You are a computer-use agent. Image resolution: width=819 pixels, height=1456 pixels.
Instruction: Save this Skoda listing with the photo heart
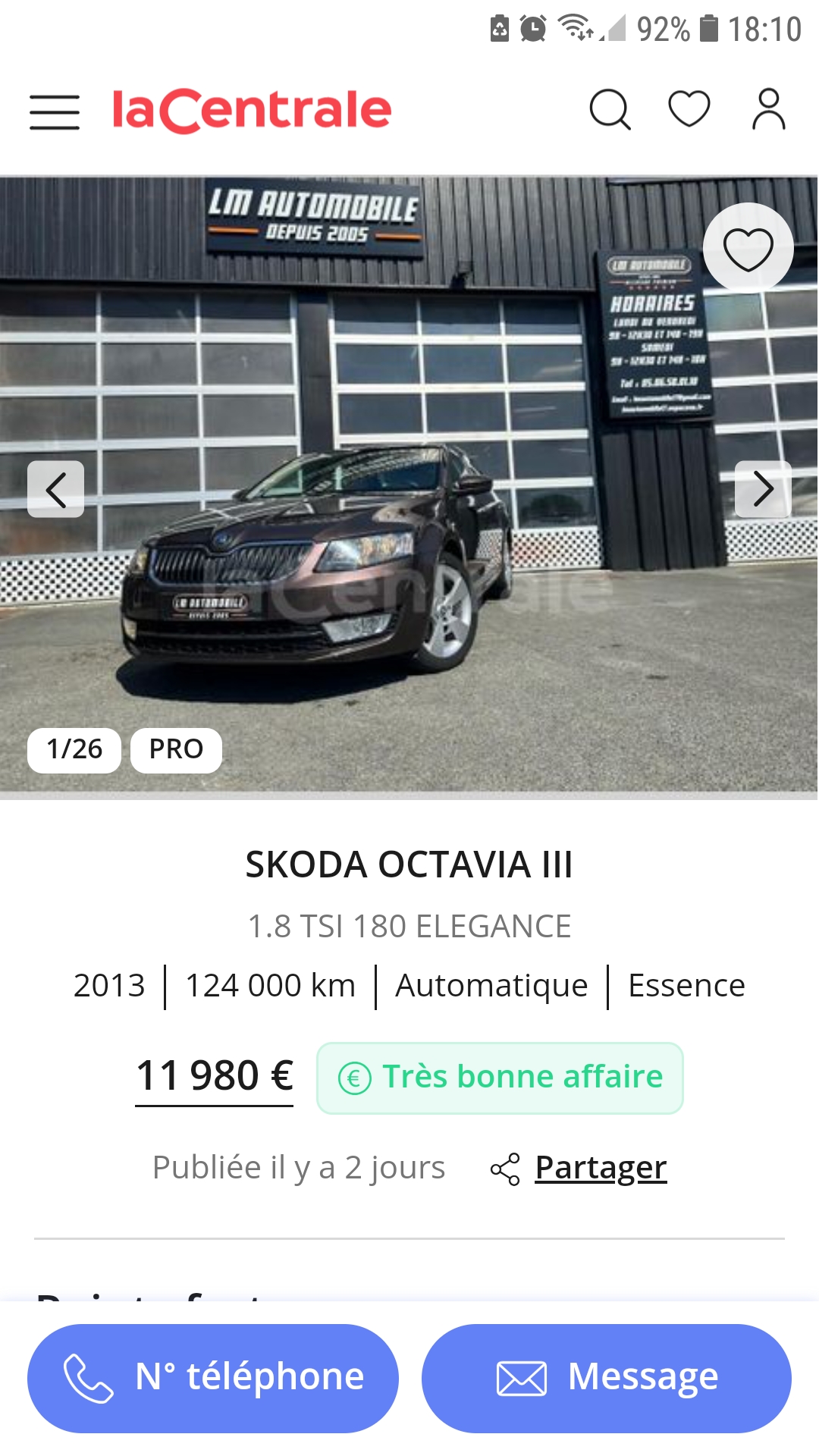pyautogui.click(x=748, y=248)
